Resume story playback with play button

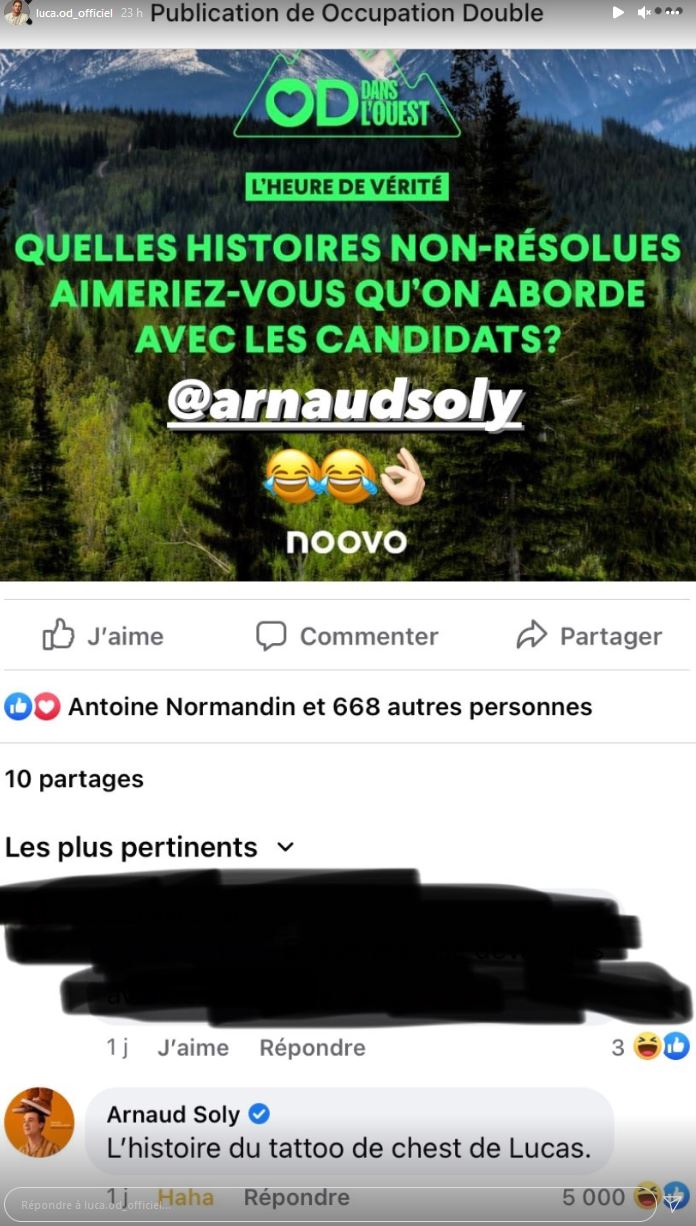tap(618, 13)
